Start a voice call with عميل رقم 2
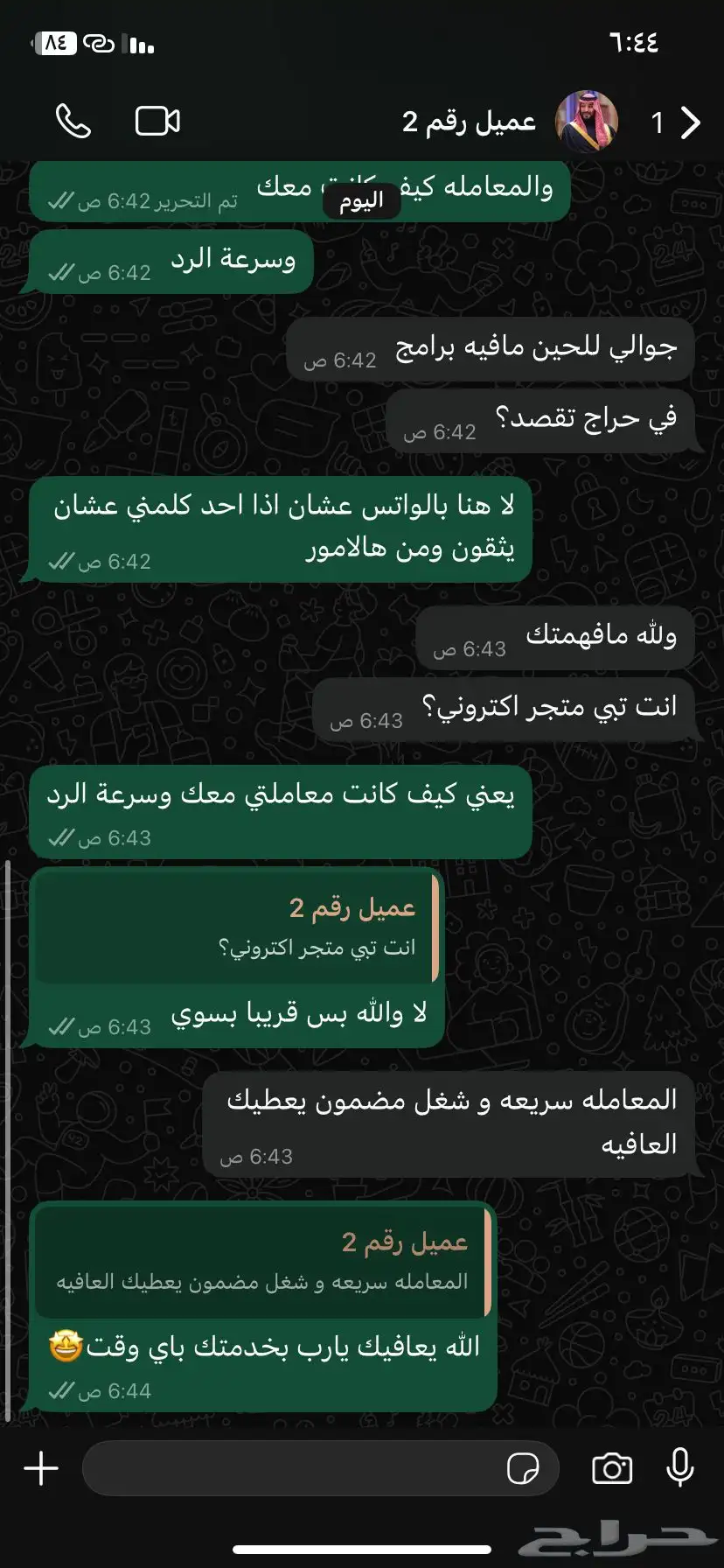Screen dimensions: 724x1568 click(x=73, y=122)
